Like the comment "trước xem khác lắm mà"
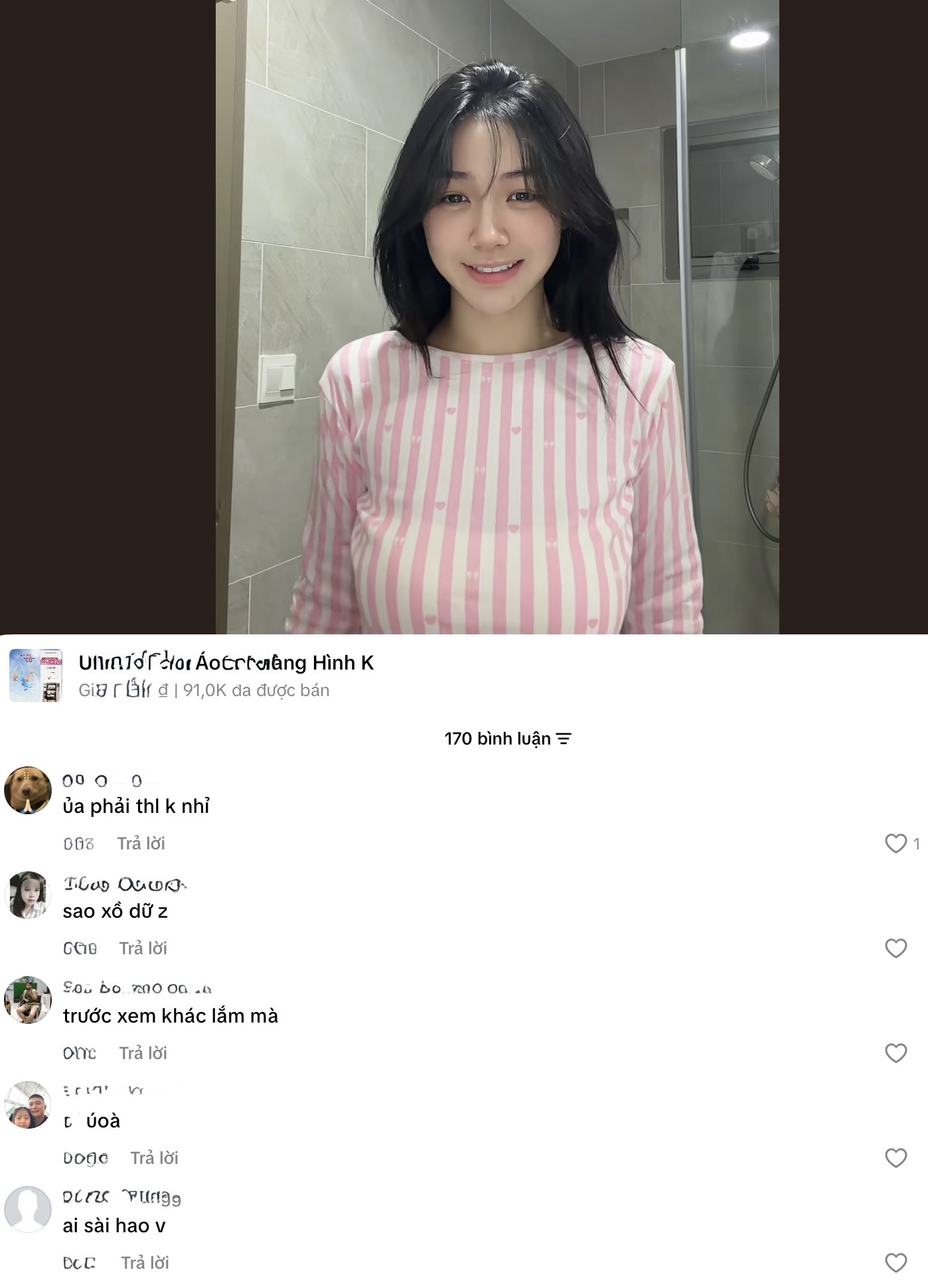Viewport: 928px width, 1288px height. click(x=895, y=1053)
